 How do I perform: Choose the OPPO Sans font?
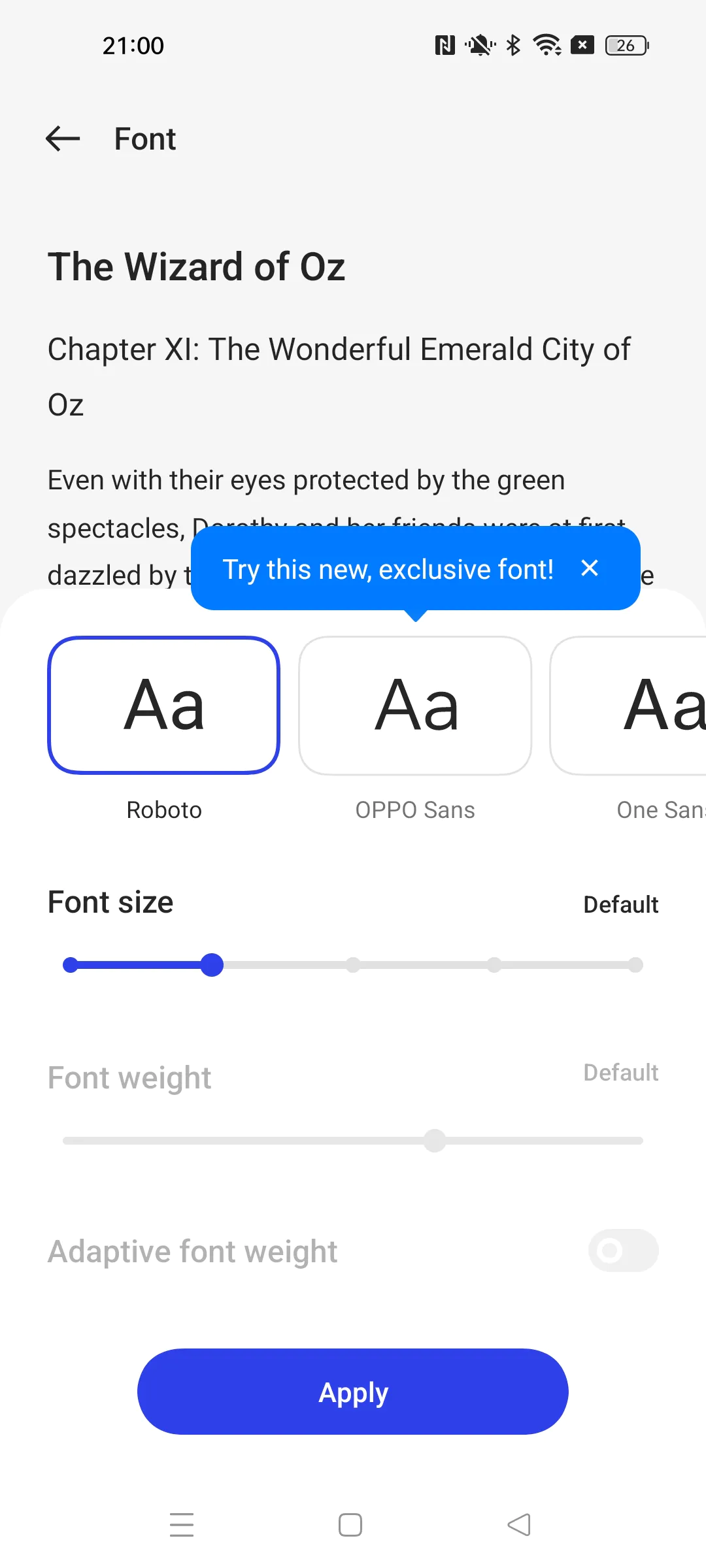point(415,706)
